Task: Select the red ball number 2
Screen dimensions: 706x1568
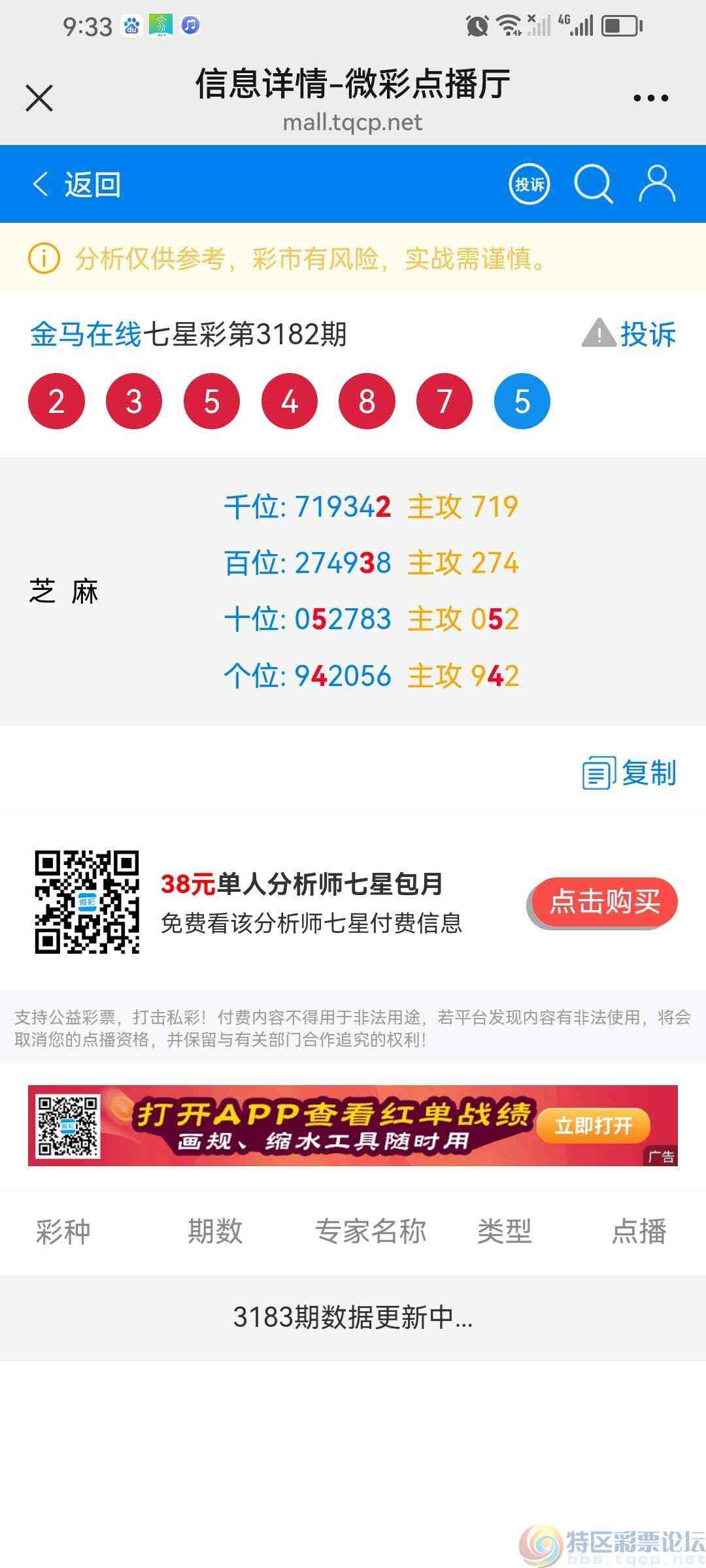Action: (56, 401)
